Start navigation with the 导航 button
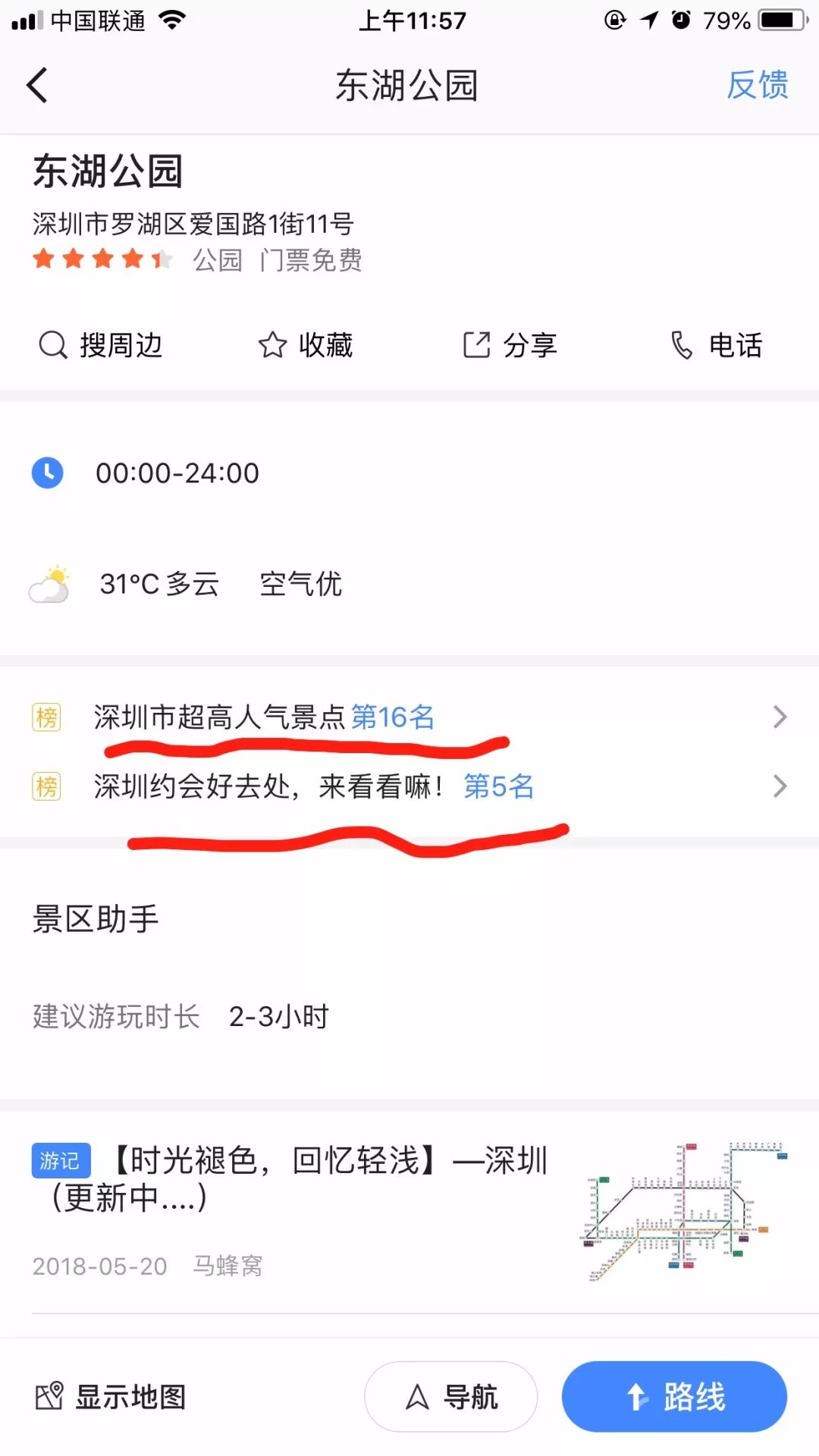This screenshot has width=819, height=1456. [450, 1396]
